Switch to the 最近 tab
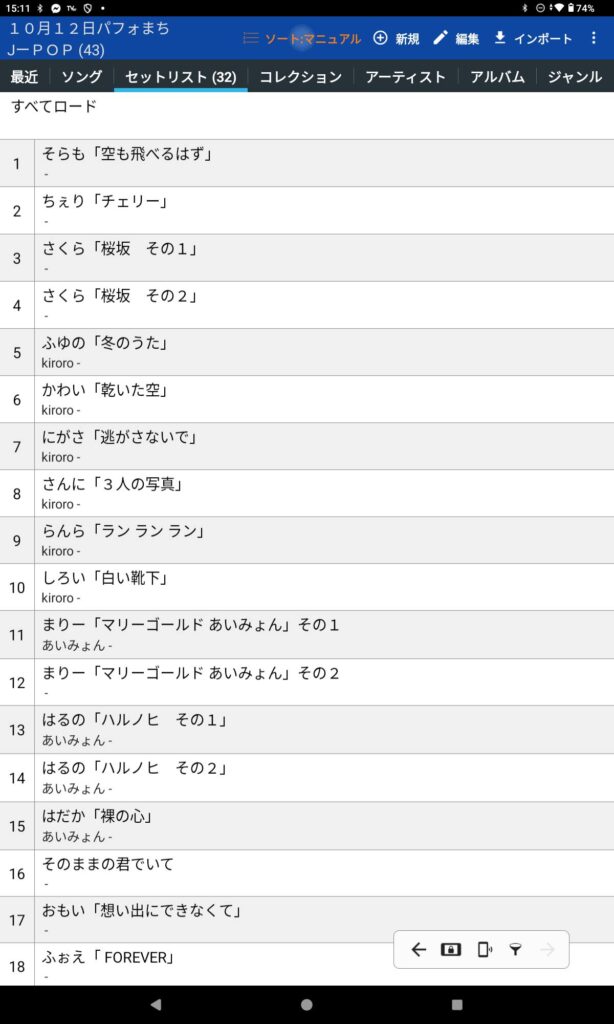This screenshot has height=1024, width=614. (24, 77)
